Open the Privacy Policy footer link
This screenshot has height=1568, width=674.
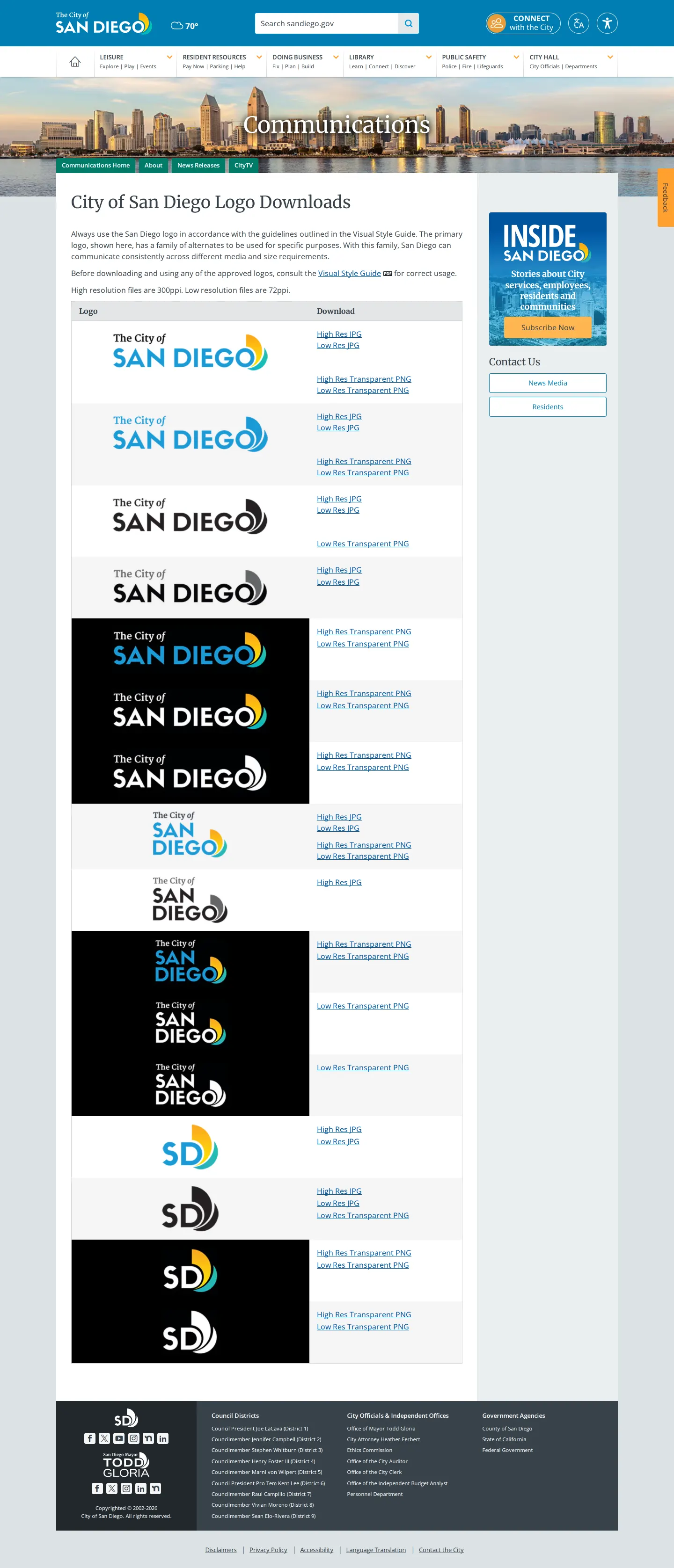coord(269,1550)
